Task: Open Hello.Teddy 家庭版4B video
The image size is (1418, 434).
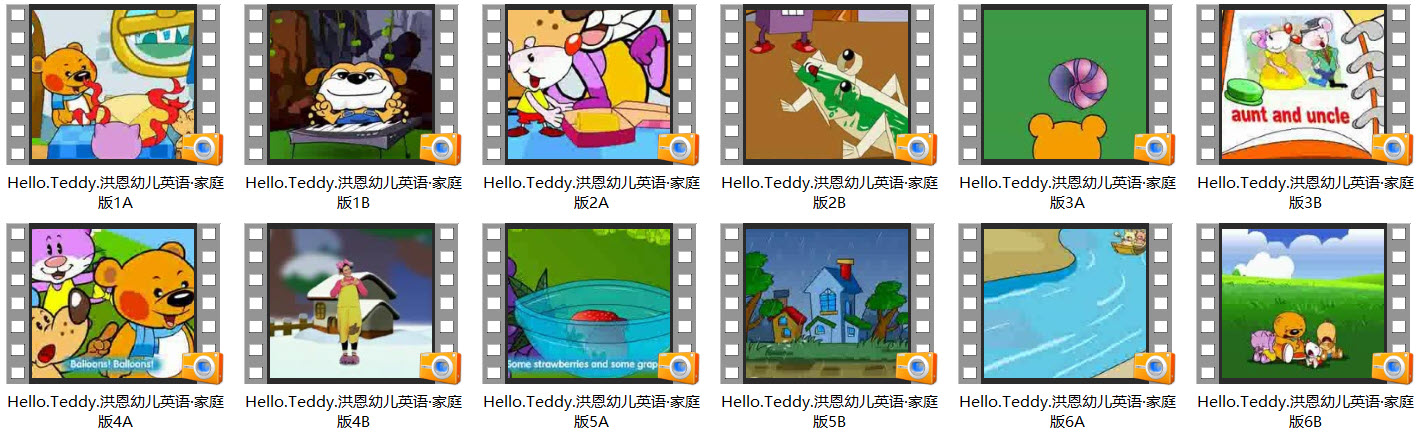Action: pos(351,303)
